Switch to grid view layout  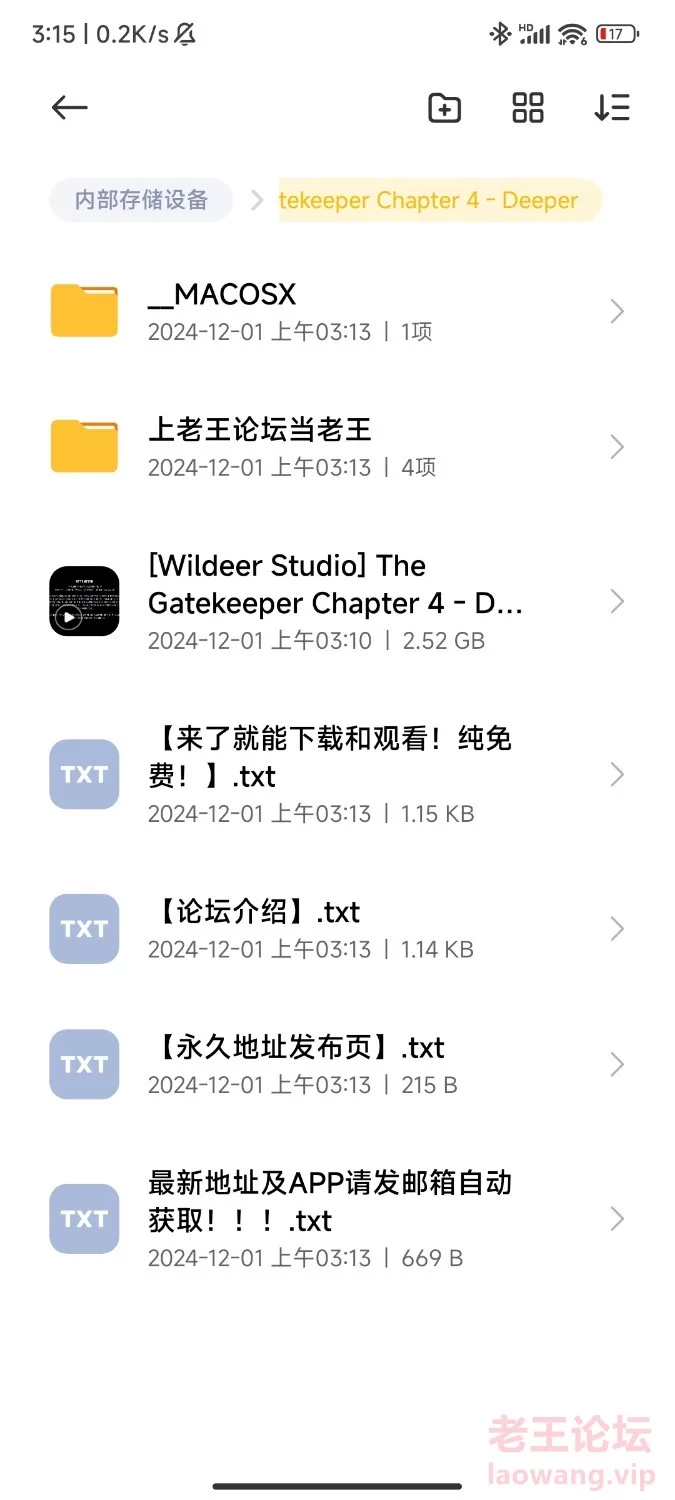pos(528,107)
